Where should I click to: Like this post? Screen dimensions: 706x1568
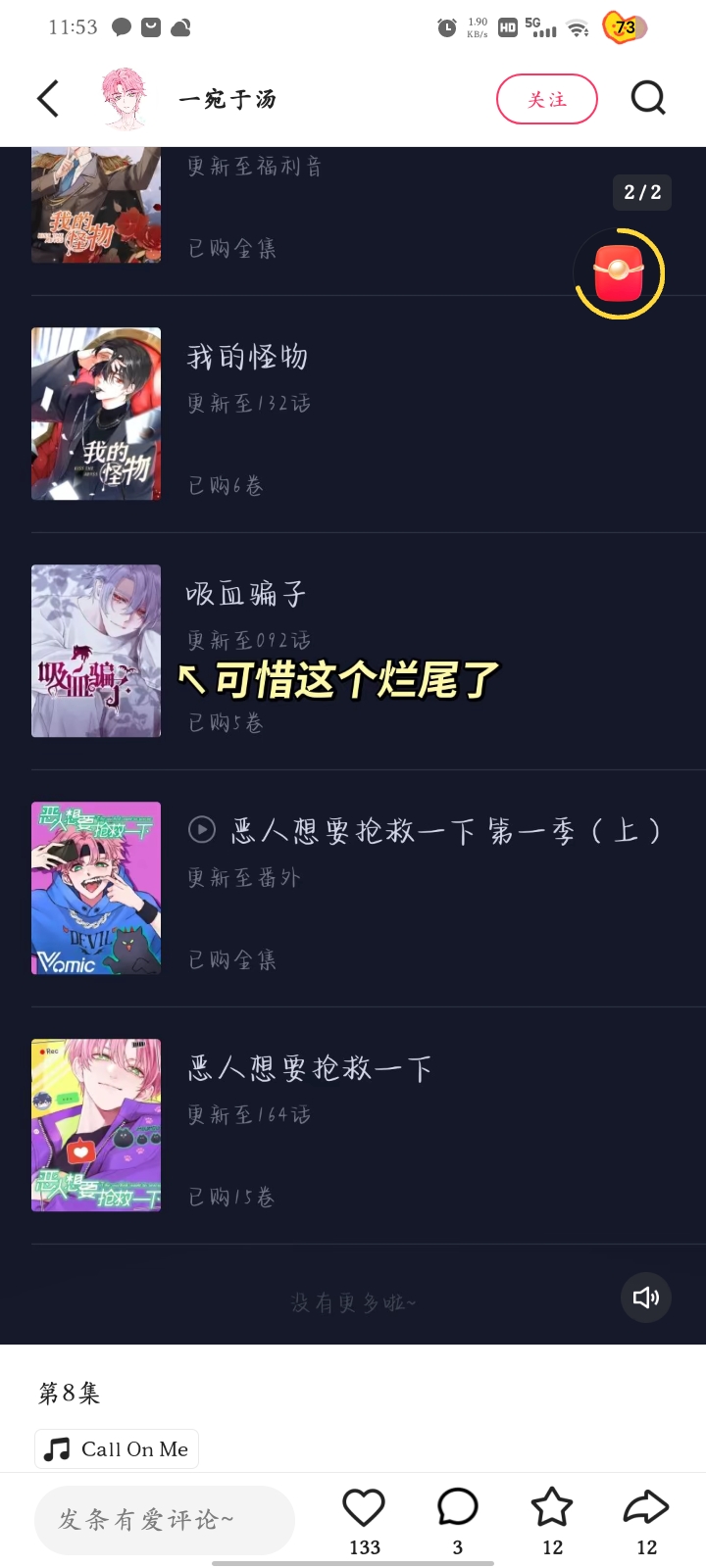tap(364, 1508)
